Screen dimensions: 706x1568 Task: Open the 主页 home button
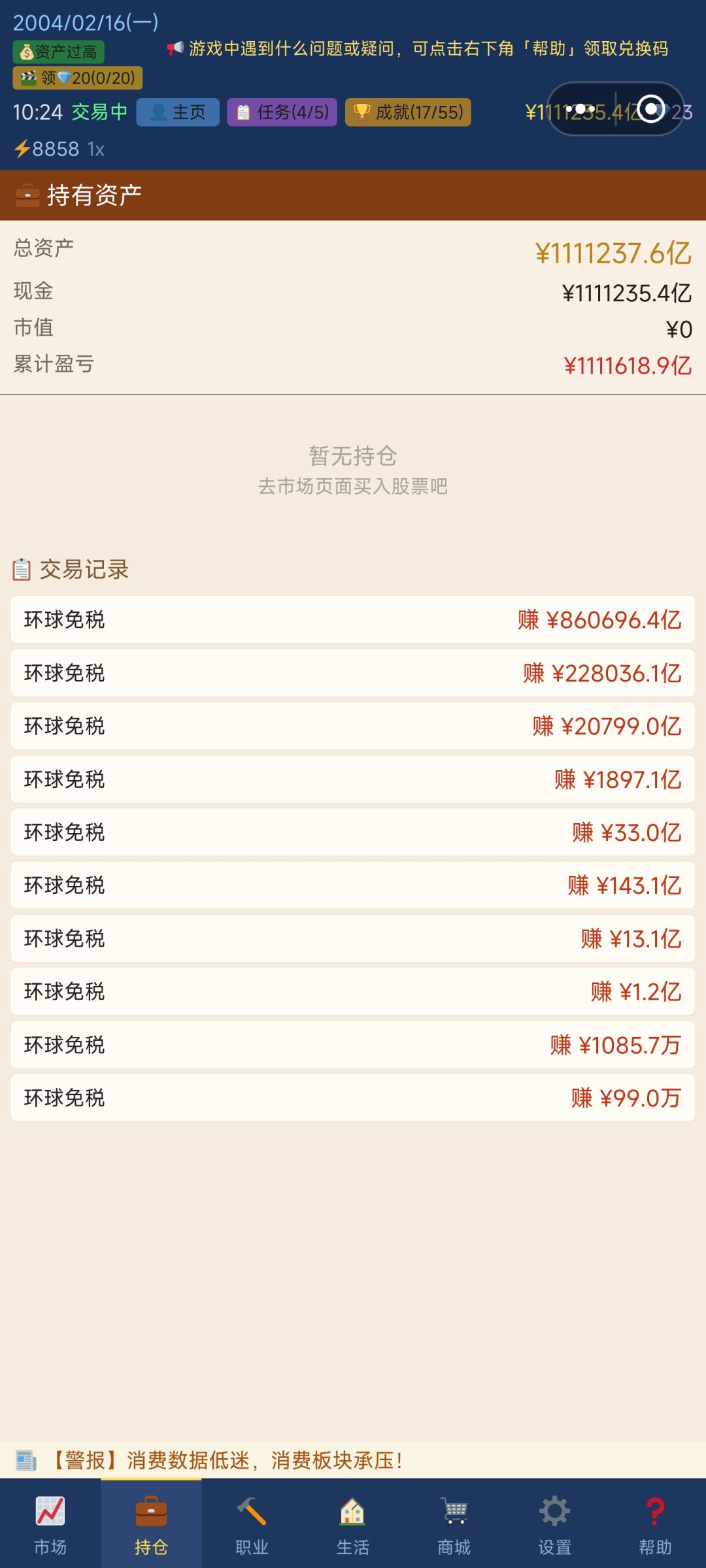pos(178,112)
